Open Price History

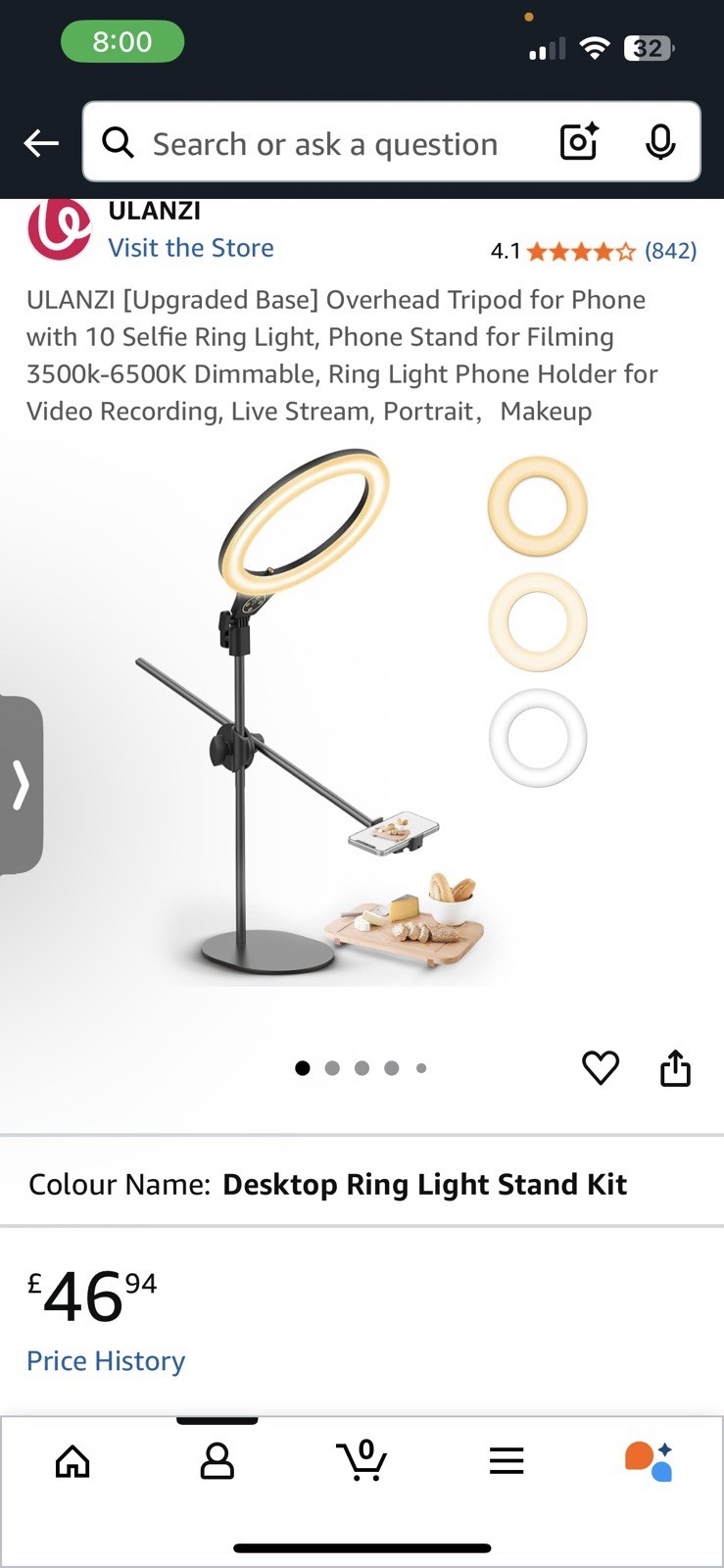coord(106,1360)
